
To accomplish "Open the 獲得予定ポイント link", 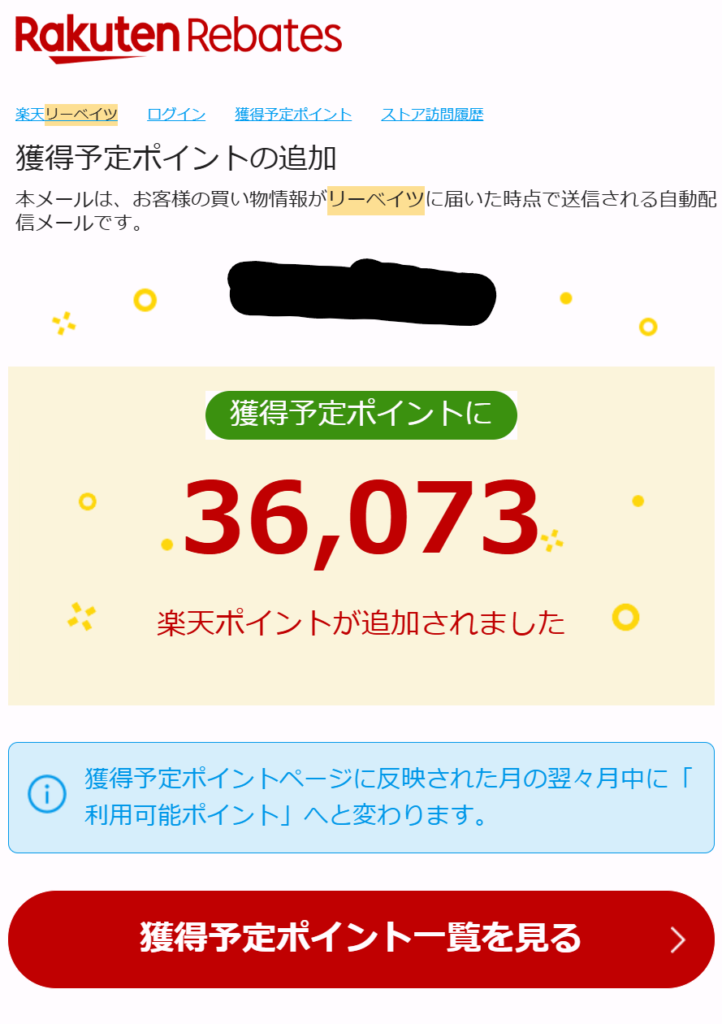I will pos(293,114).
